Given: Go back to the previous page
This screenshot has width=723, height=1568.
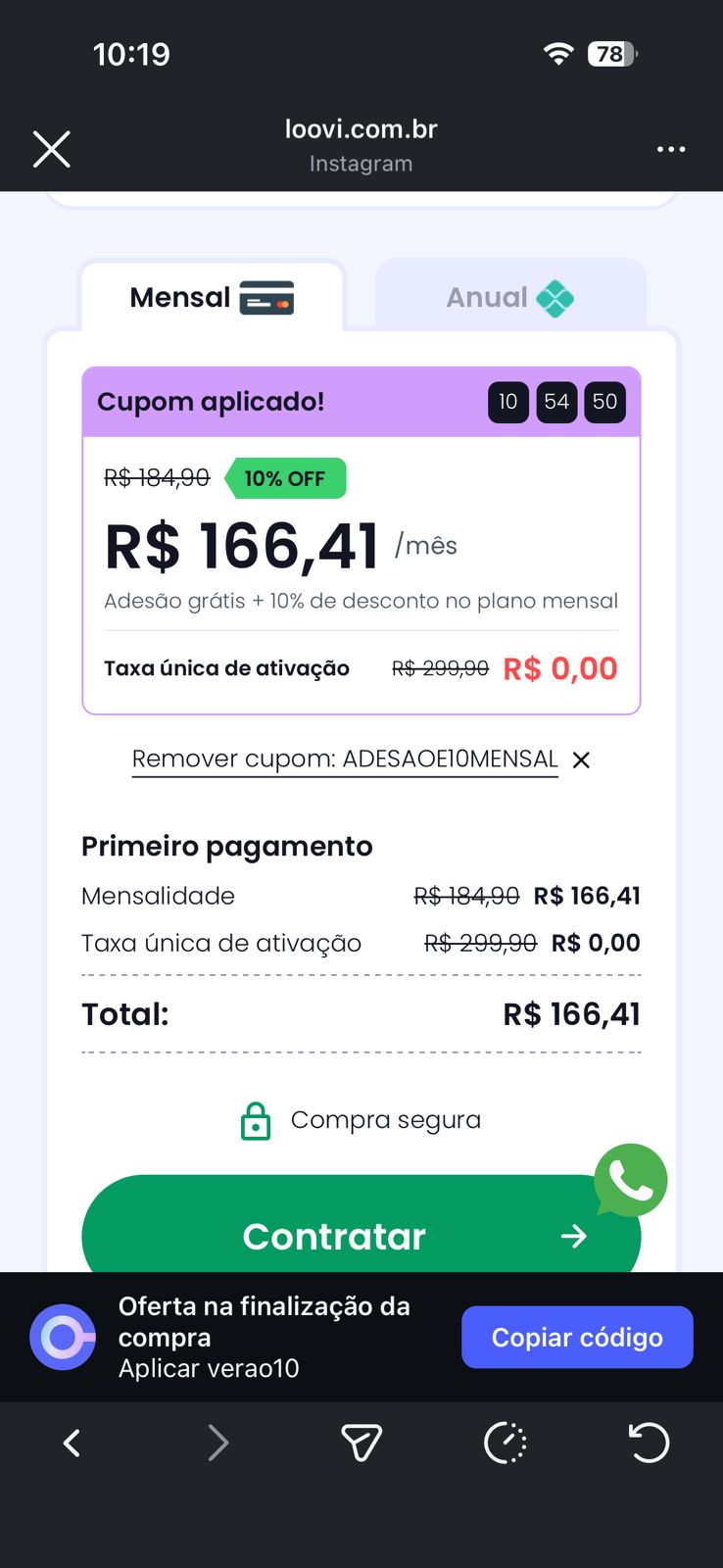Looking at the screenshot, I should tap(72, 1443).
